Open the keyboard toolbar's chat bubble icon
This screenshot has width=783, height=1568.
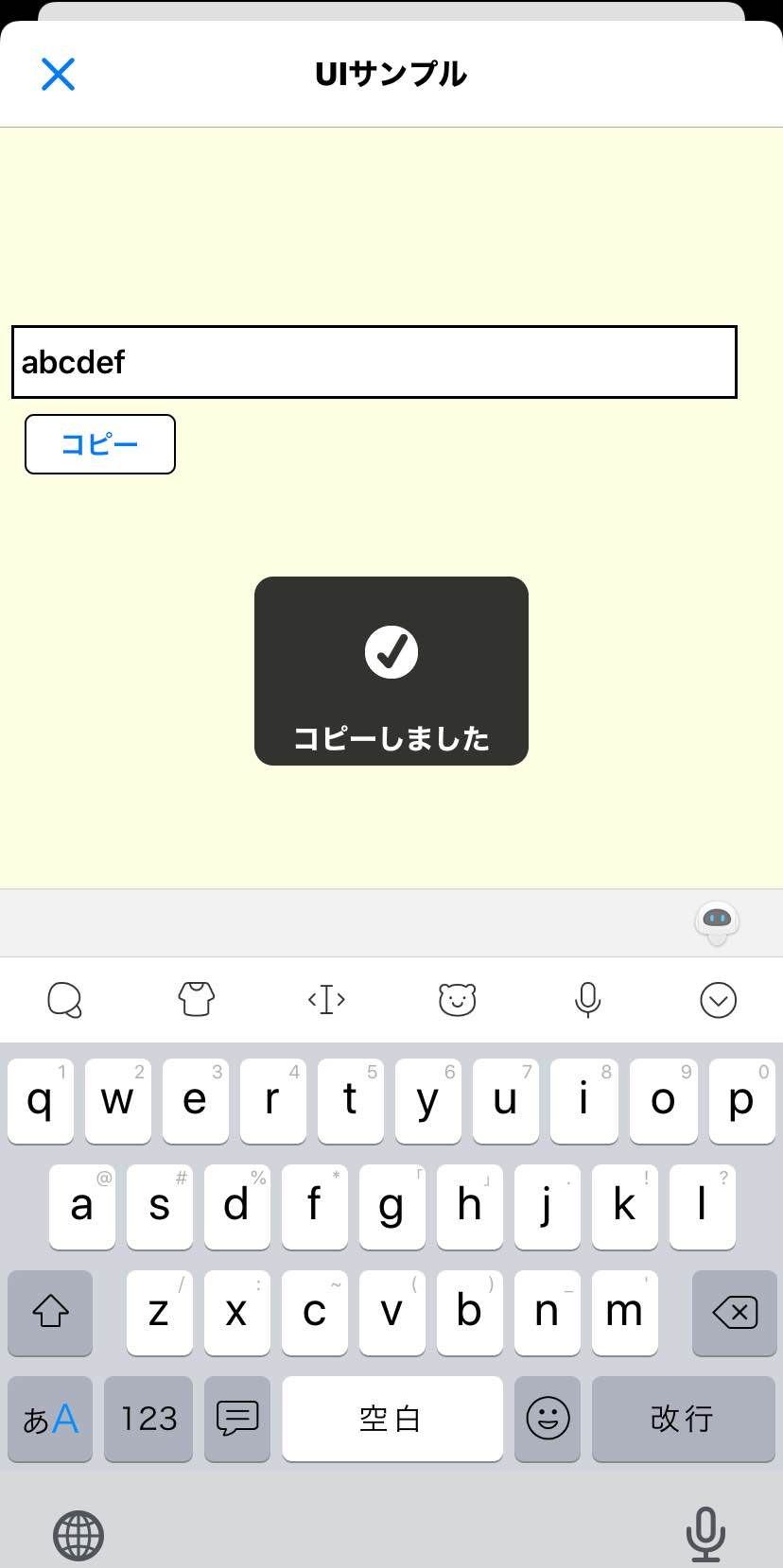tap(65, 999)
